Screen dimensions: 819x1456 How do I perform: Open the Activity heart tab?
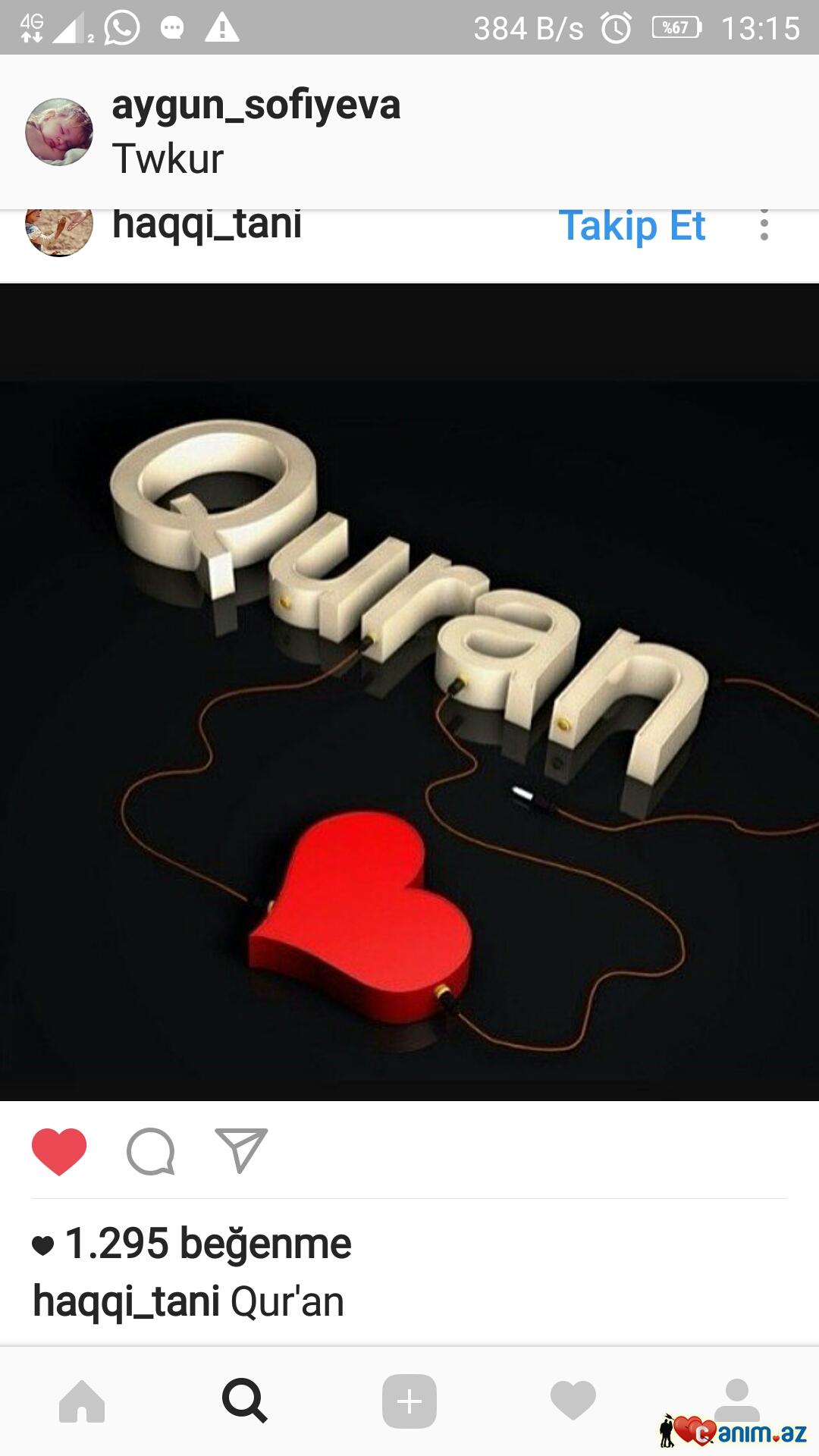point(573,1401)
